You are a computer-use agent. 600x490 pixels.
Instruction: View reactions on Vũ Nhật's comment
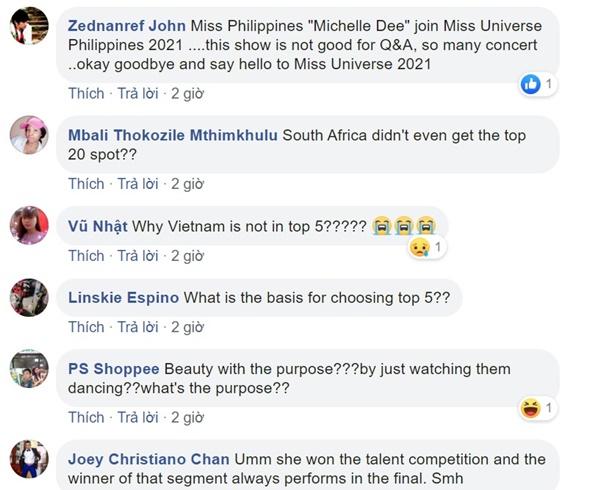[x=426, y=247]
